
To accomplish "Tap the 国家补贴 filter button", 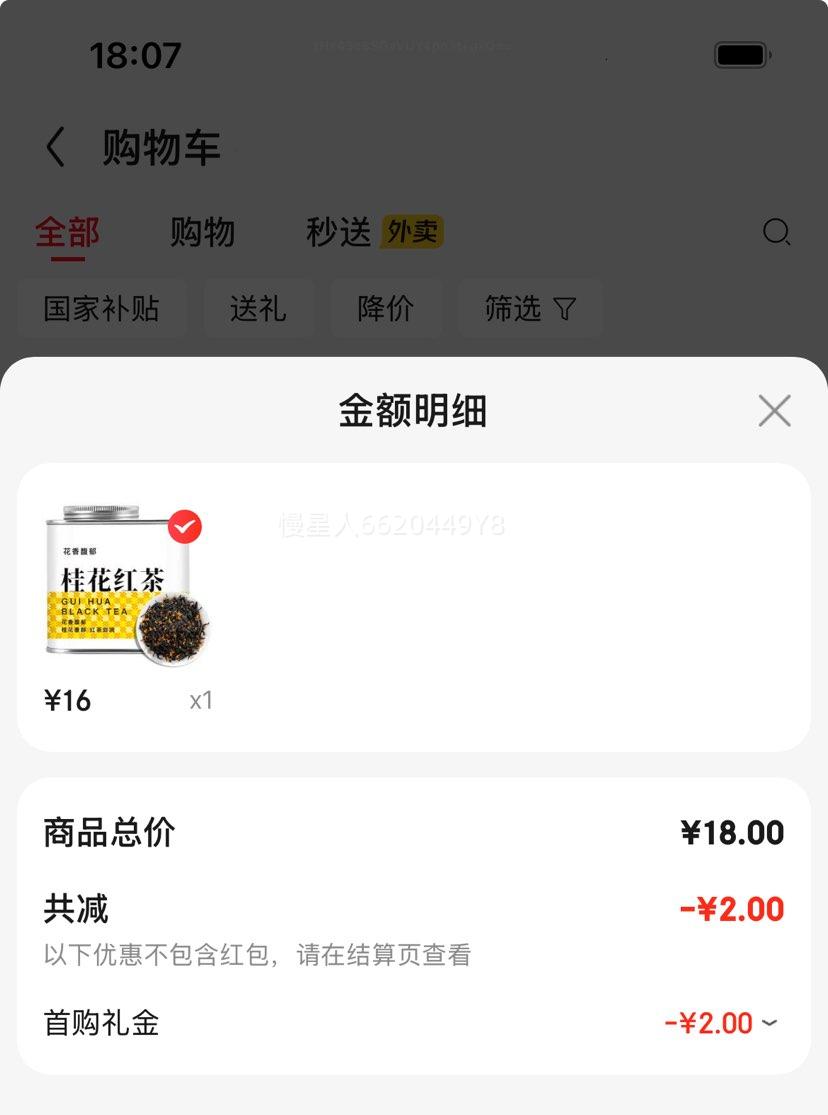I will pyautogui.click(x=102, y=309).
